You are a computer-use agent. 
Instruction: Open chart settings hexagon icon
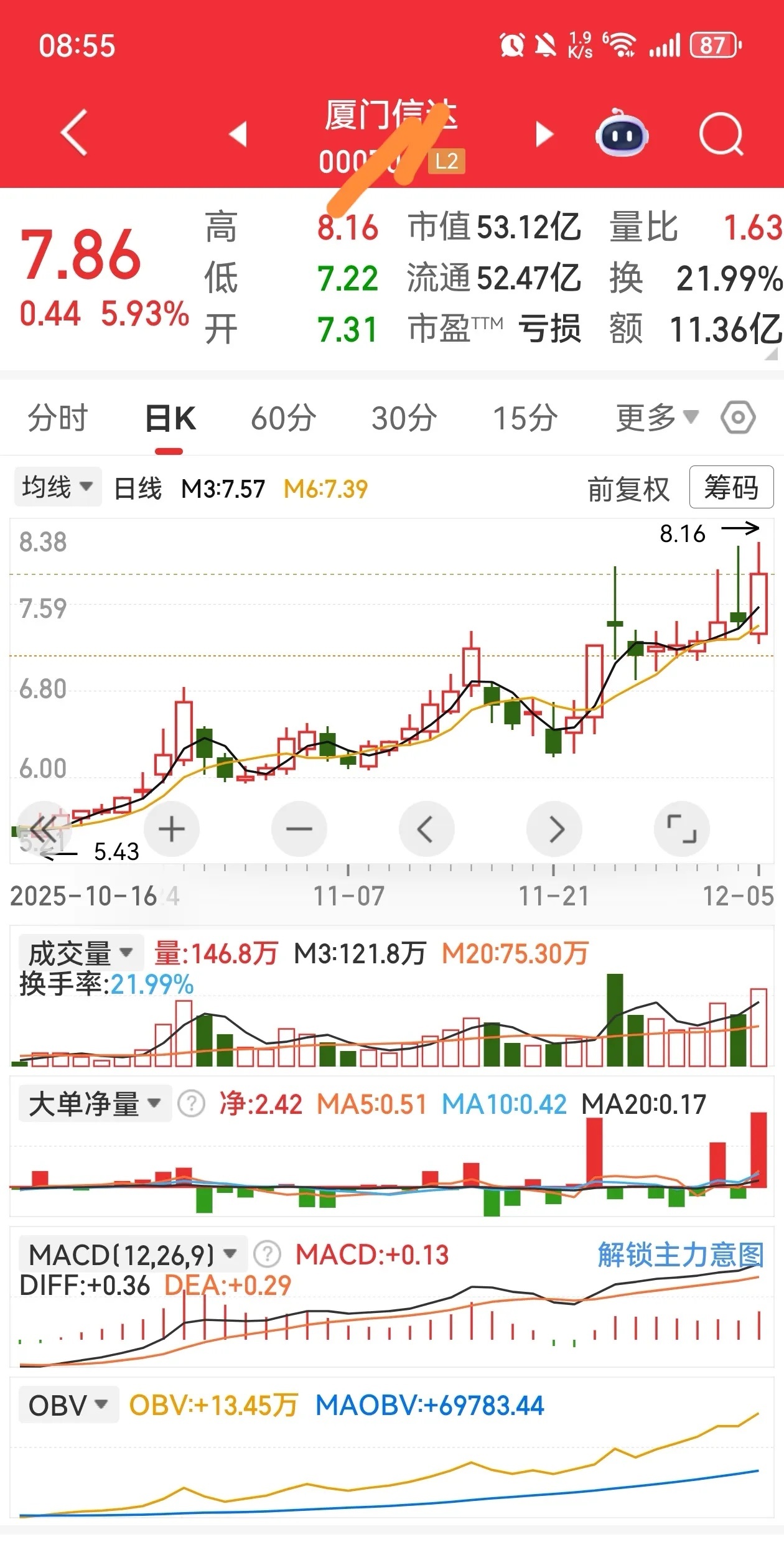point(738,418)
